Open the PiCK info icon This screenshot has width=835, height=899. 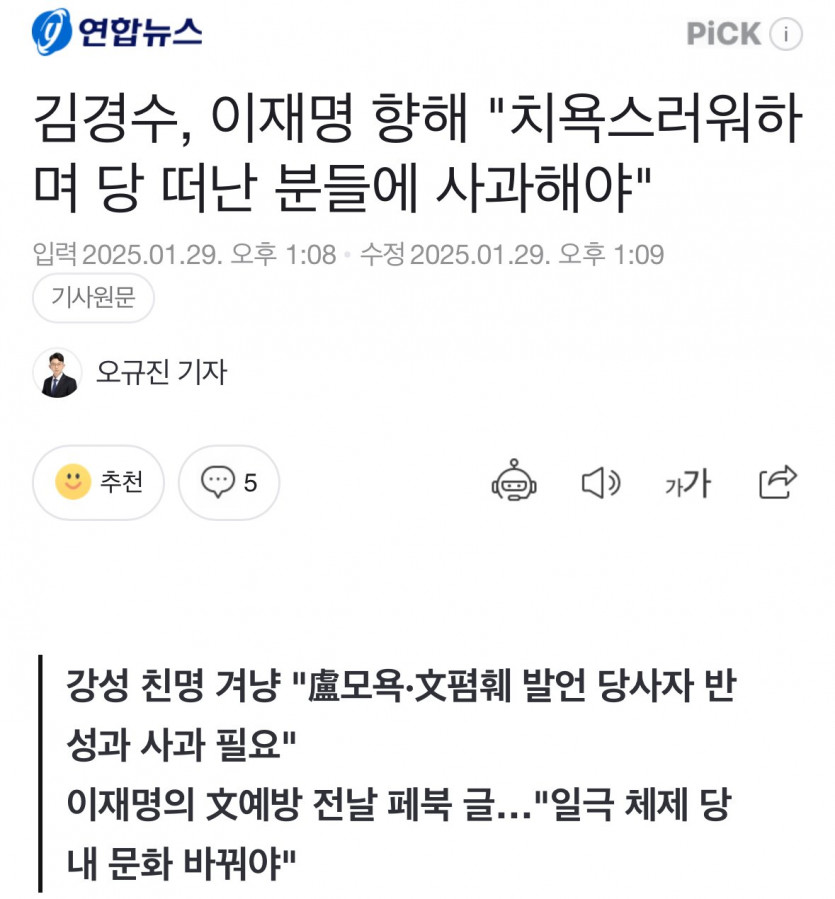pos(786,35)
